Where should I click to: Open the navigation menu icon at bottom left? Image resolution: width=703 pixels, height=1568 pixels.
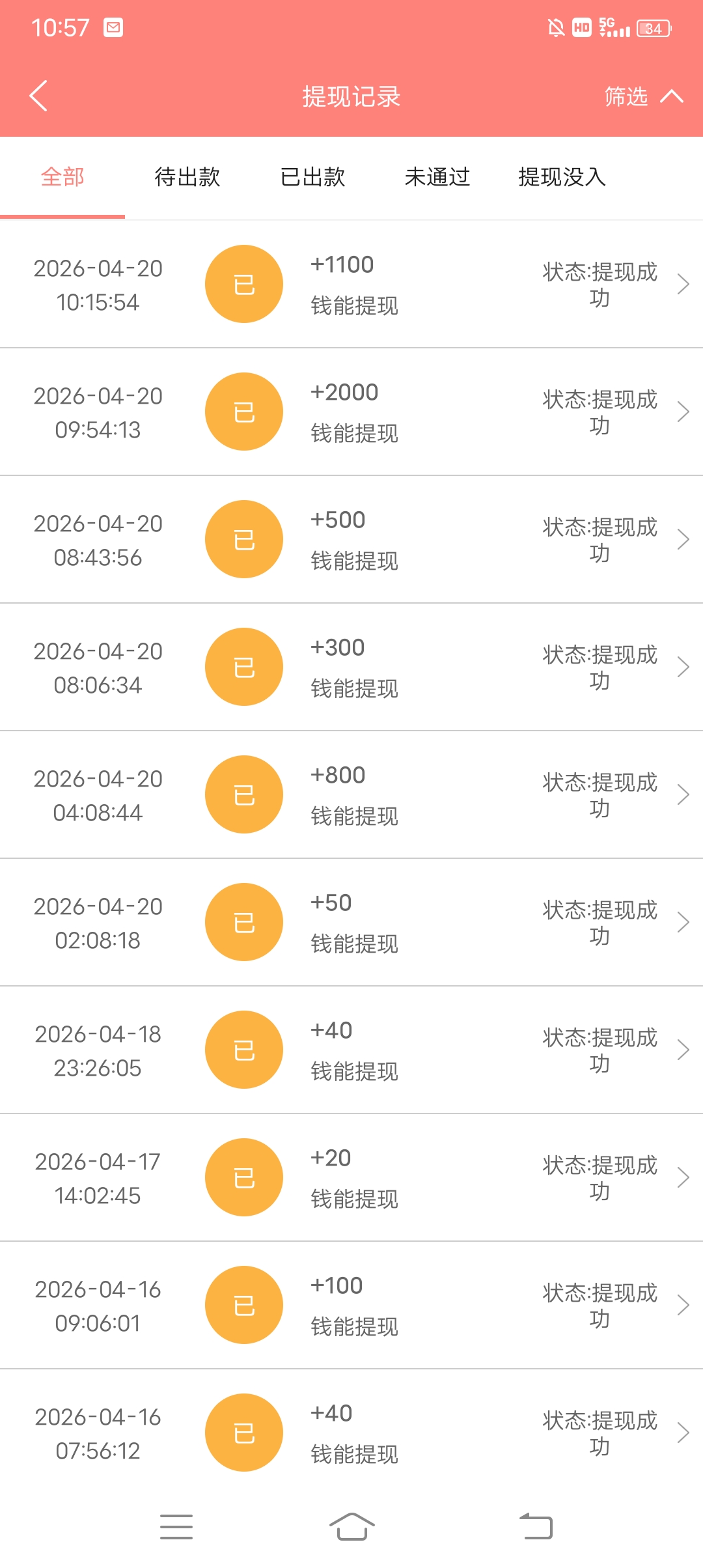[x=176, y=1526]
